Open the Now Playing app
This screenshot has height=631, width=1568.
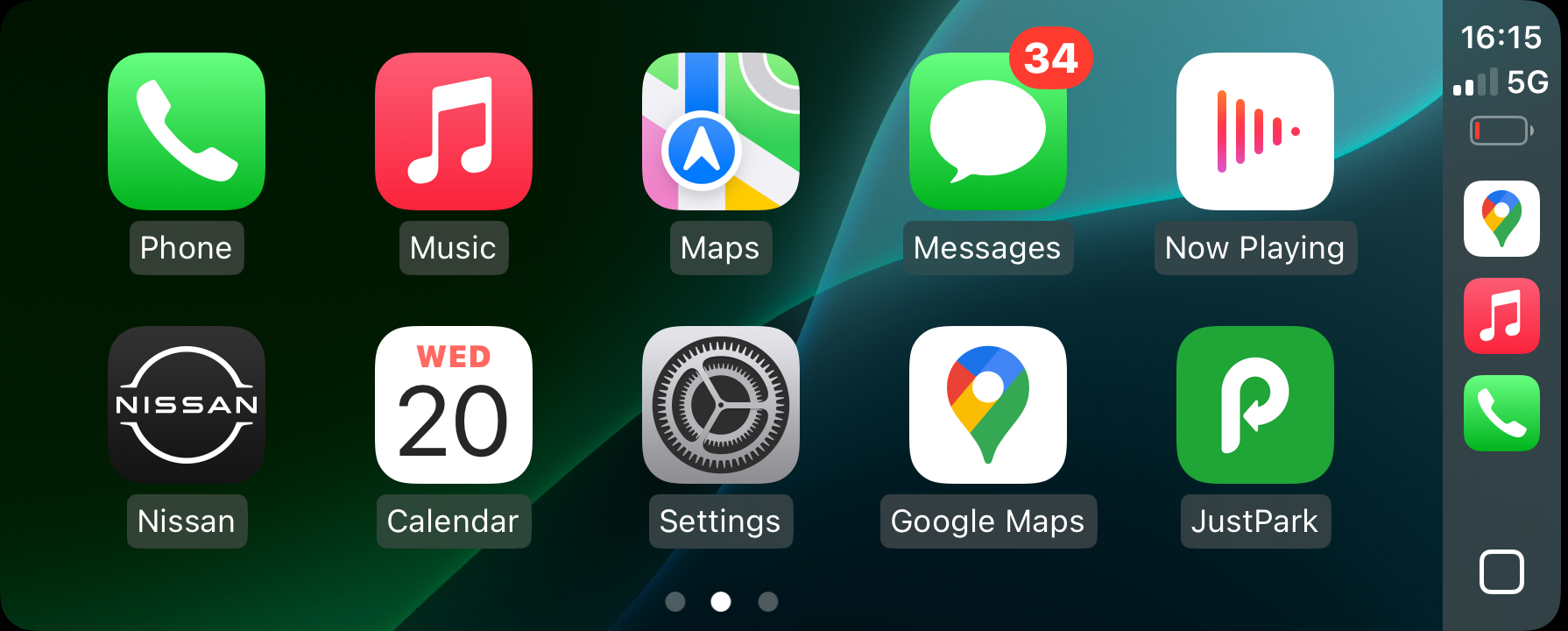coord(1254,131)
